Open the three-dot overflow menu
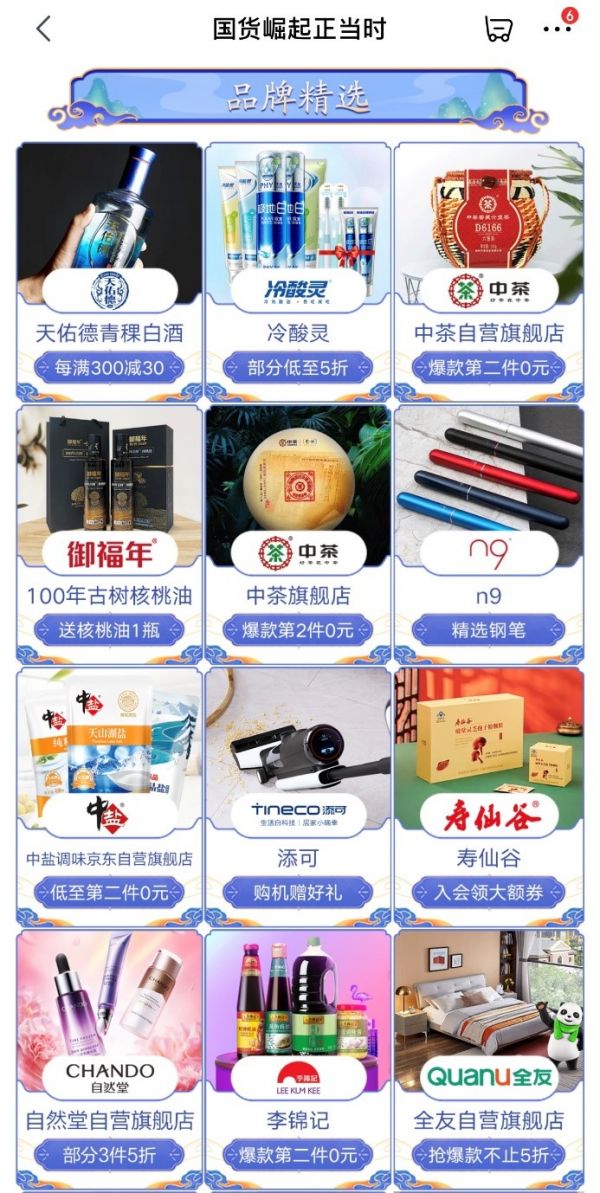Image resolution: width=600 pixels, height=1193 pixels. click(x=557, y=29)
